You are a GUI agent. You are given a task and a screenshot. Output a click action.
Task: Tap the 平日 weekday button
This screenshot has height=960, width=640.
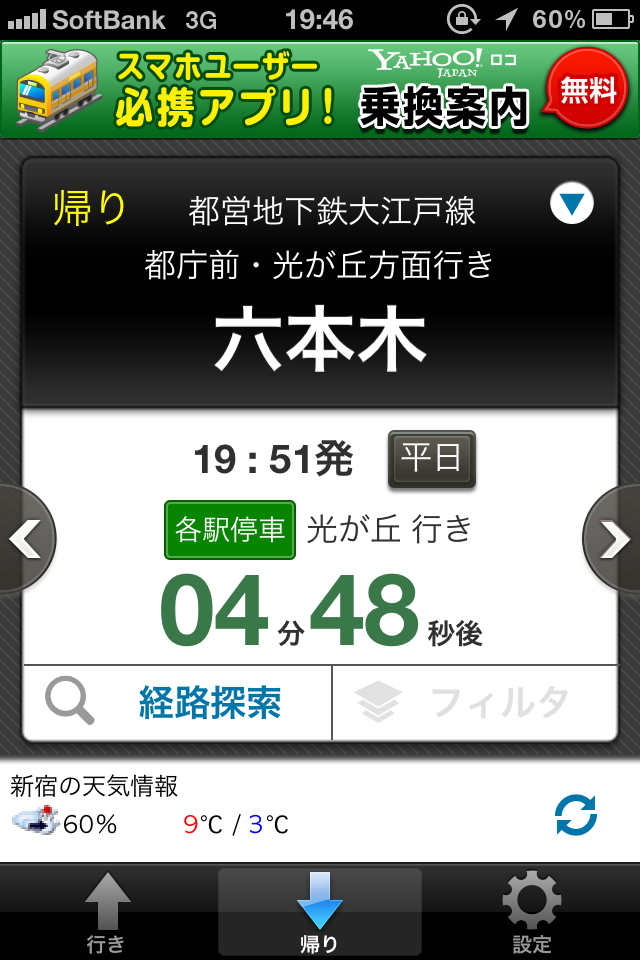click(x=431, y=460)
